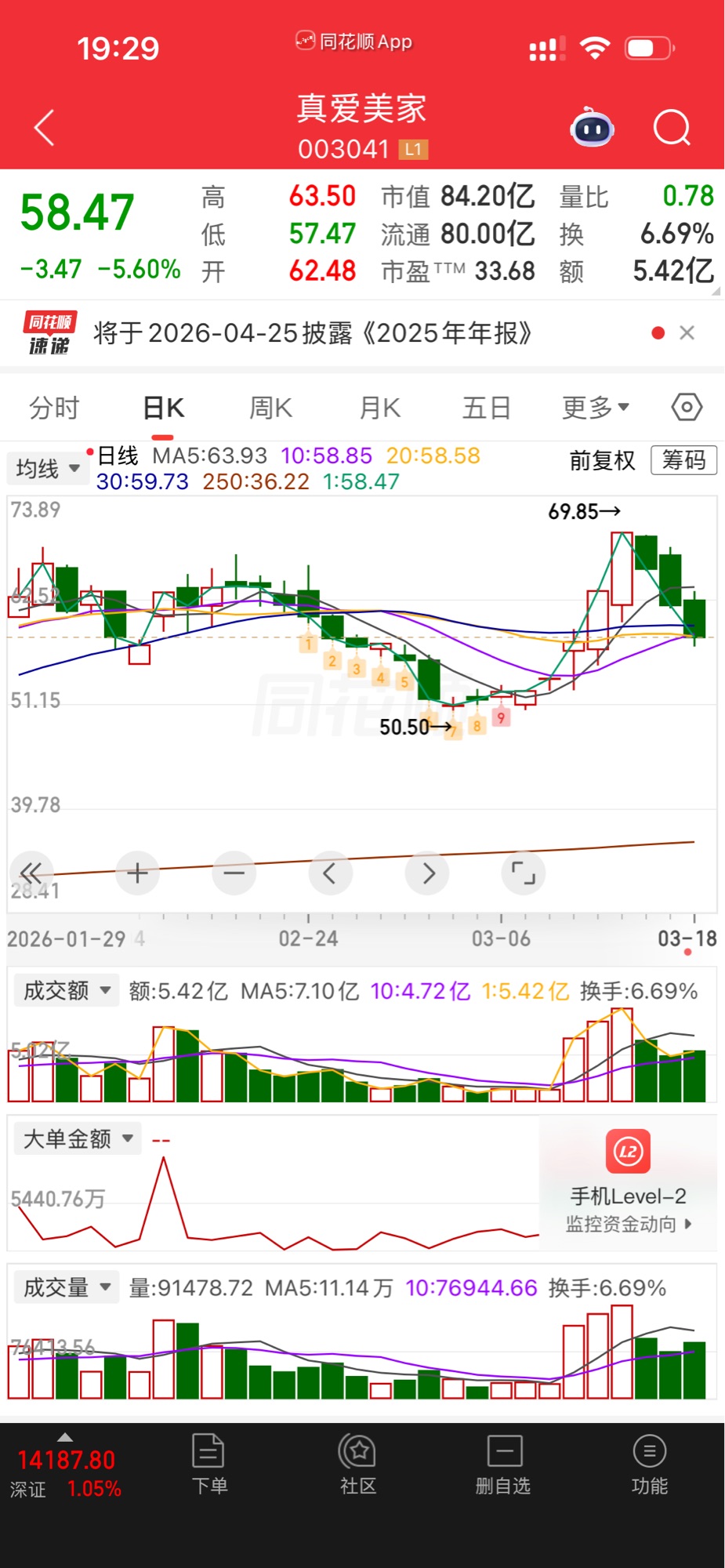Go back using the header arrow

tap(45, 128)
